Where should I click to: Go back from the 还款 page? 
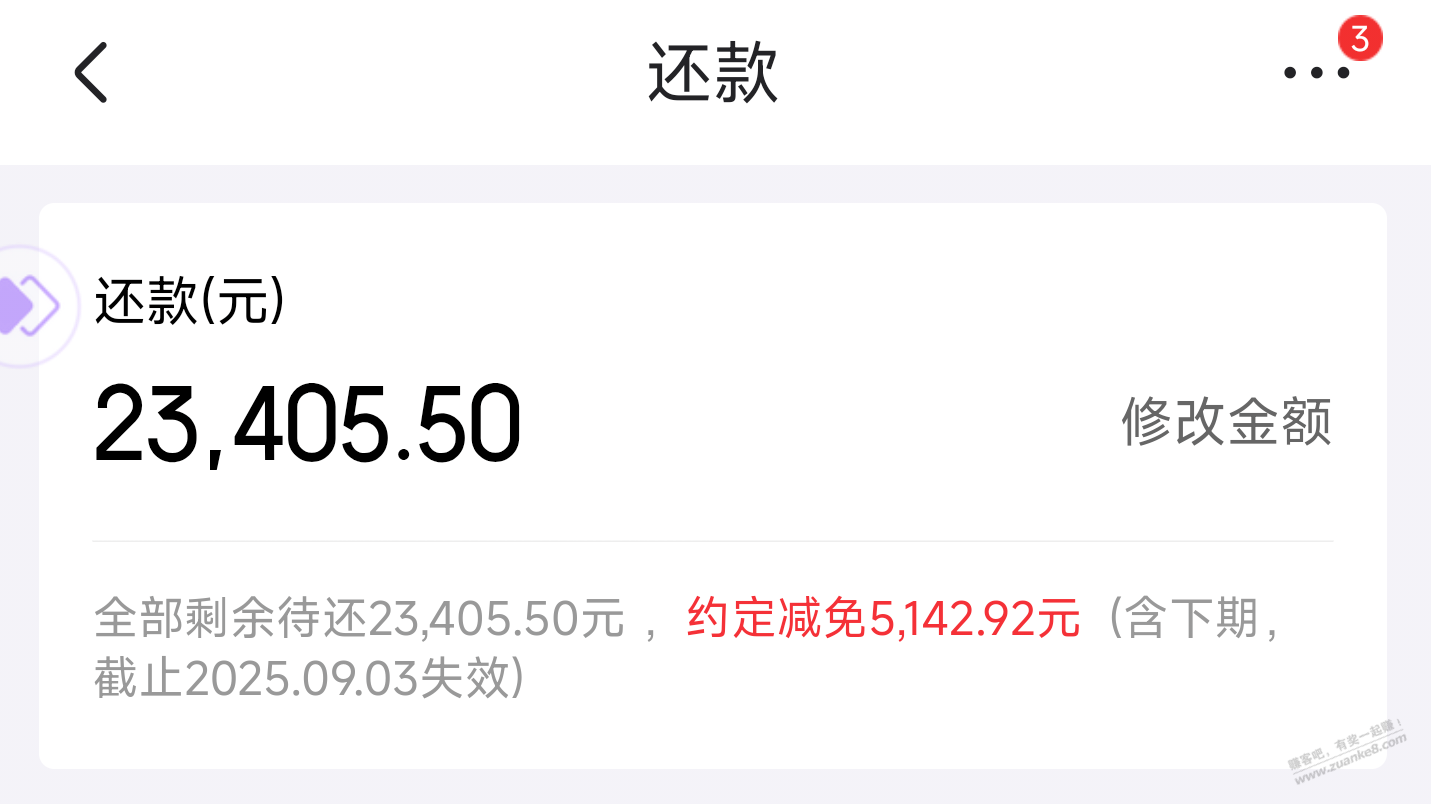pyautogui.click(x=91, y=73)
